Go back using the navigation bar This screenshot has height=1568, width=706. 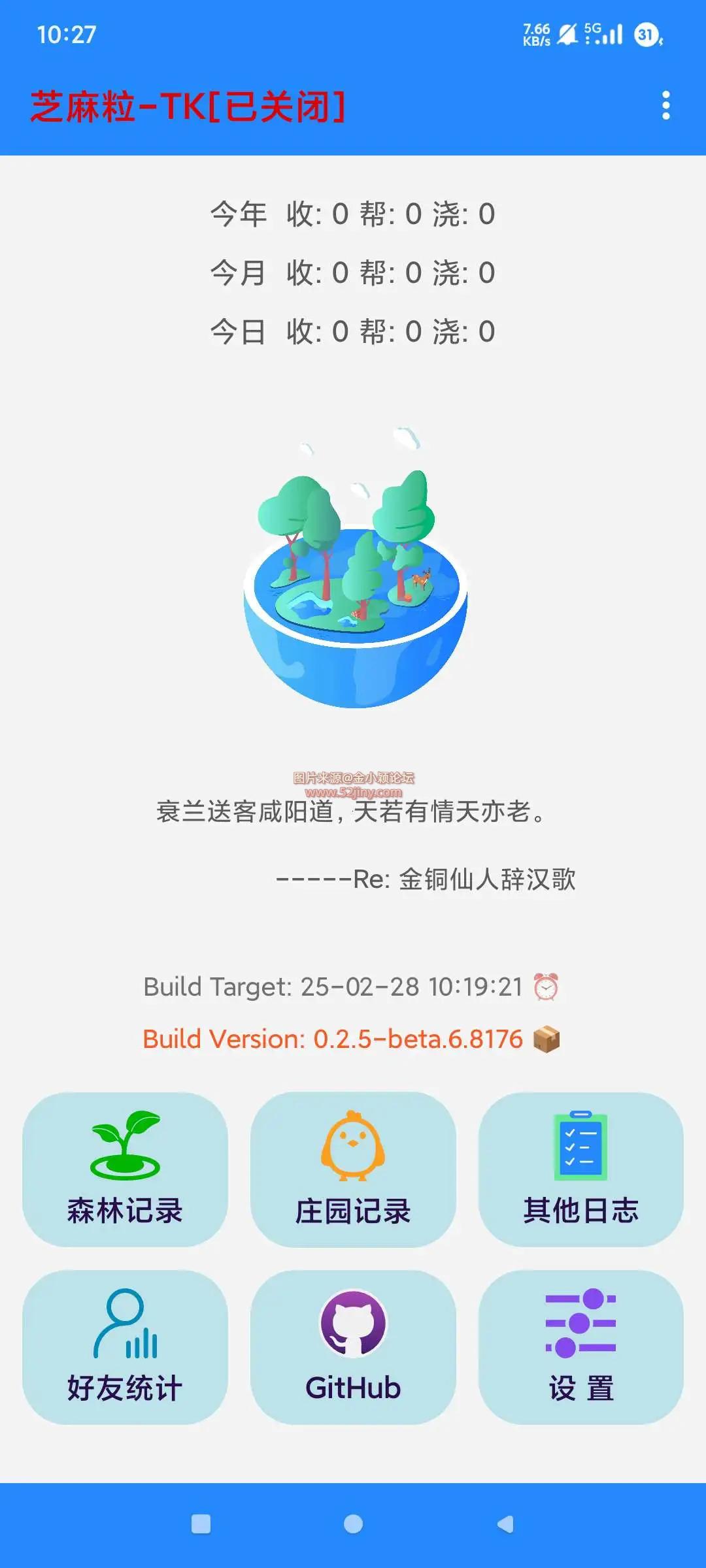[505, 1524]
